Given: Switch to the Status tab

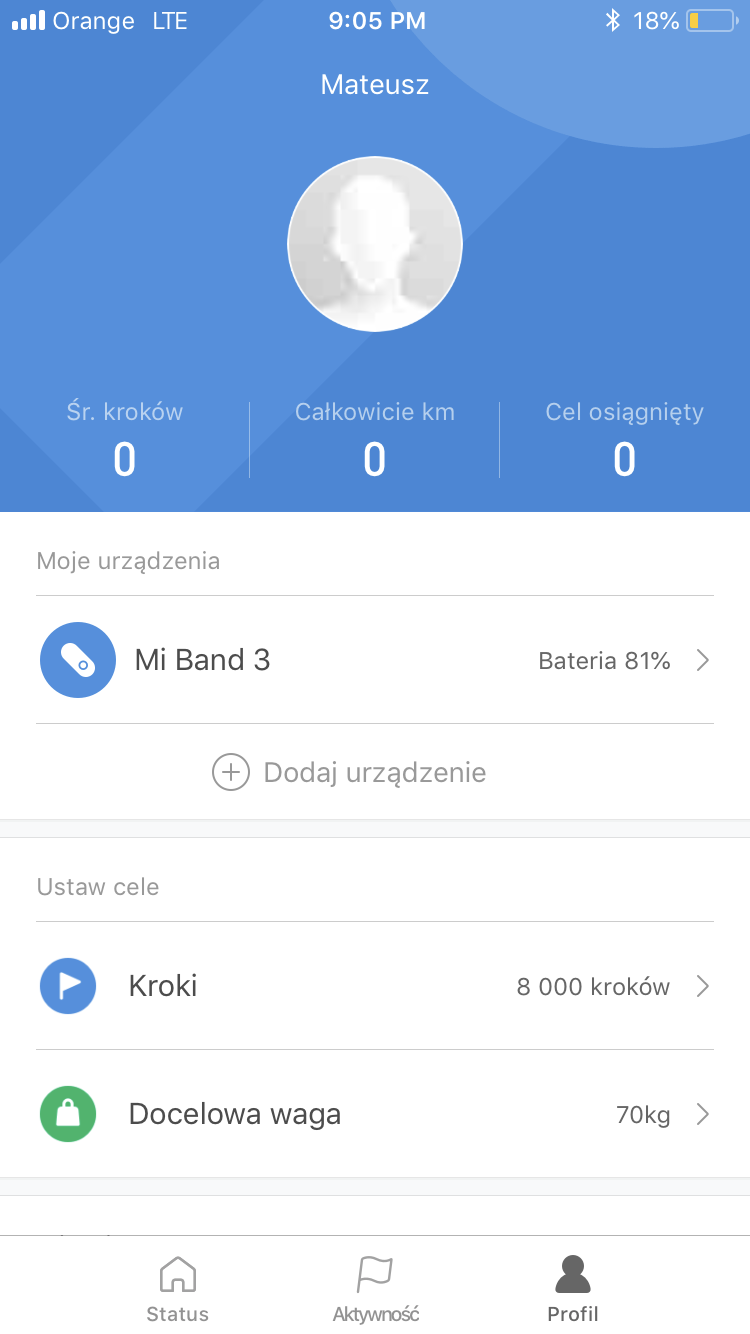Looking at the screenshot, I should [177, 1290].
